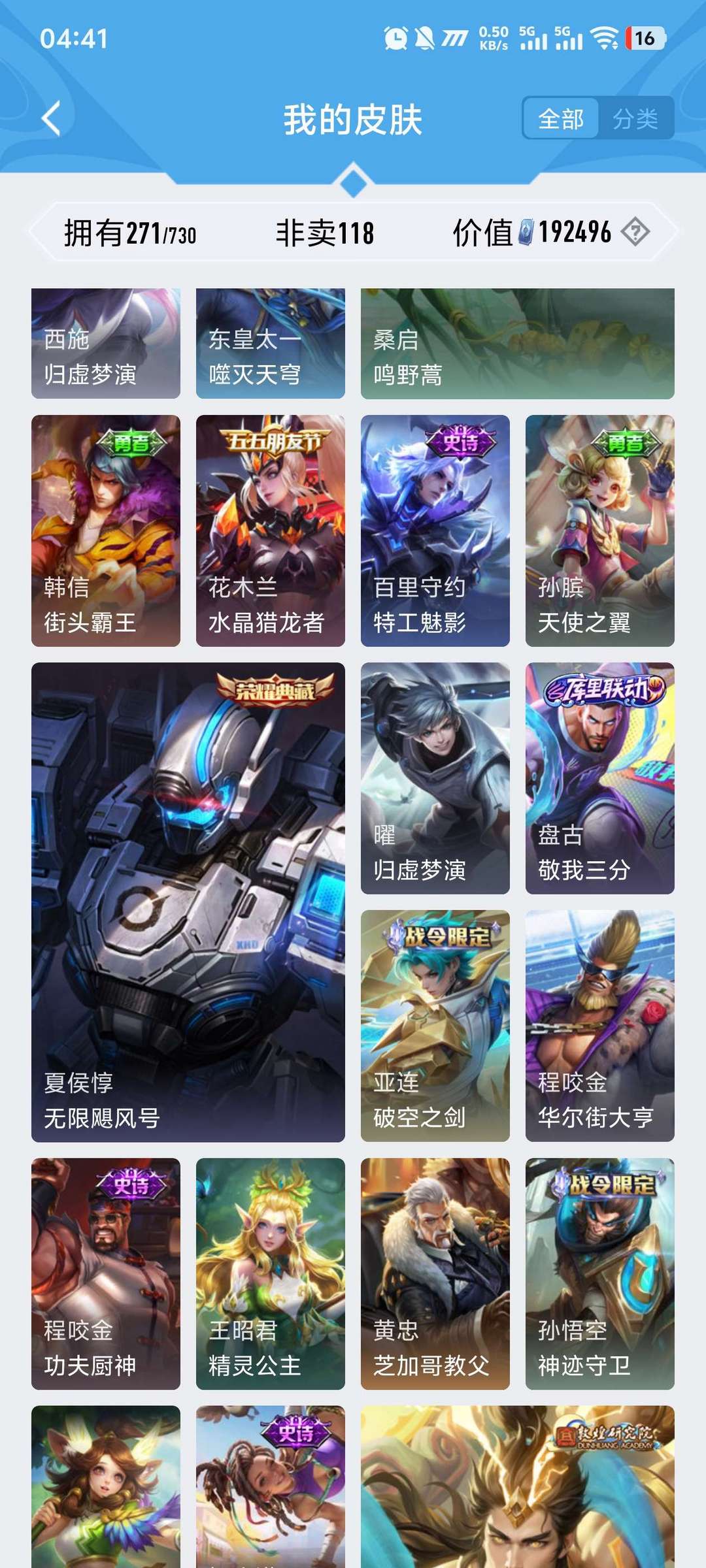The height and width of the screenshot is (1568, 706).
Task: Open 东皇太一 噬灭天穹 skin card
Action: [x=271, y=344]
